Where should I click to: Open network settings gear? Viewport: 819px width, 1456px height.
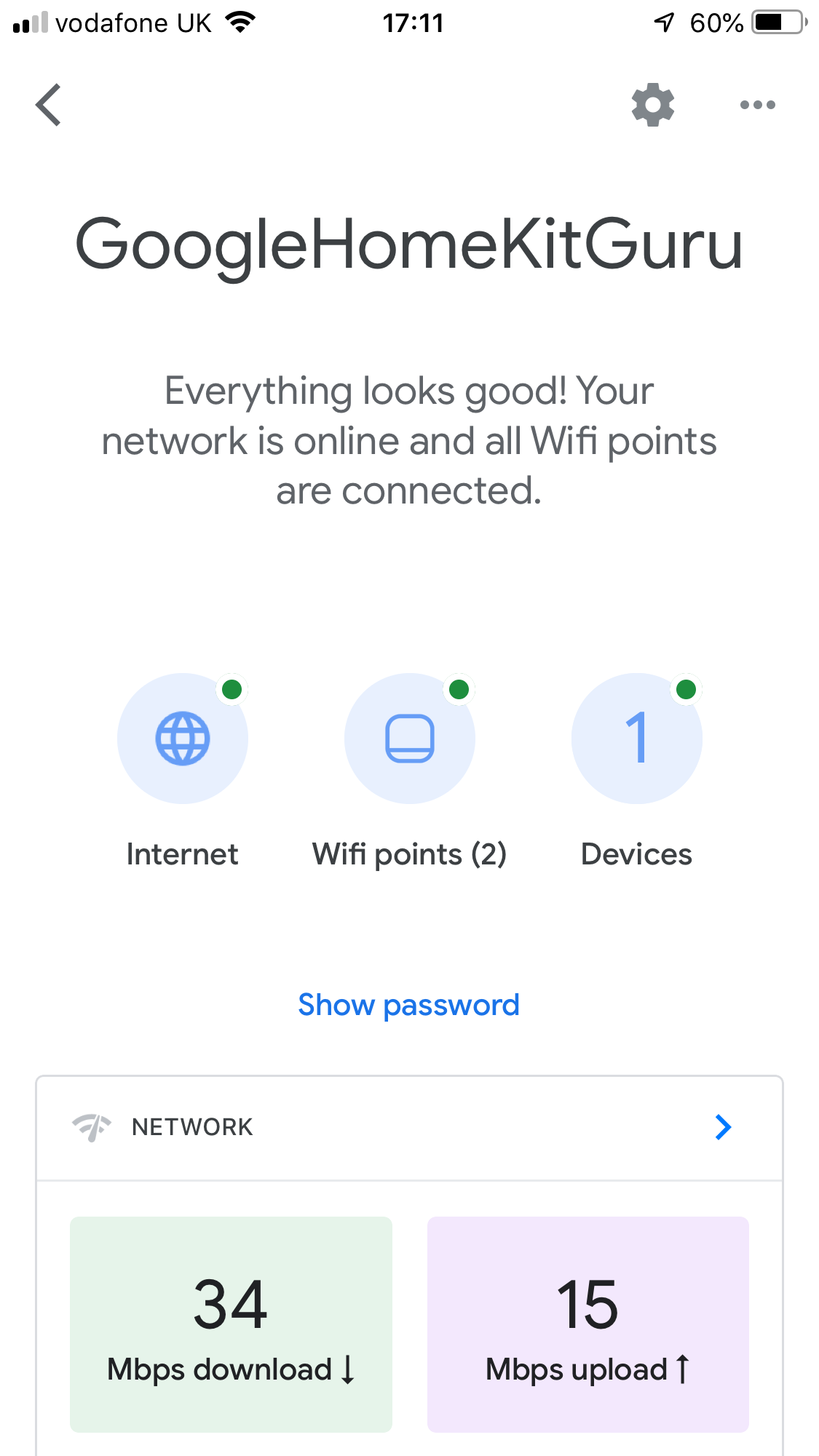coord(653,105)
